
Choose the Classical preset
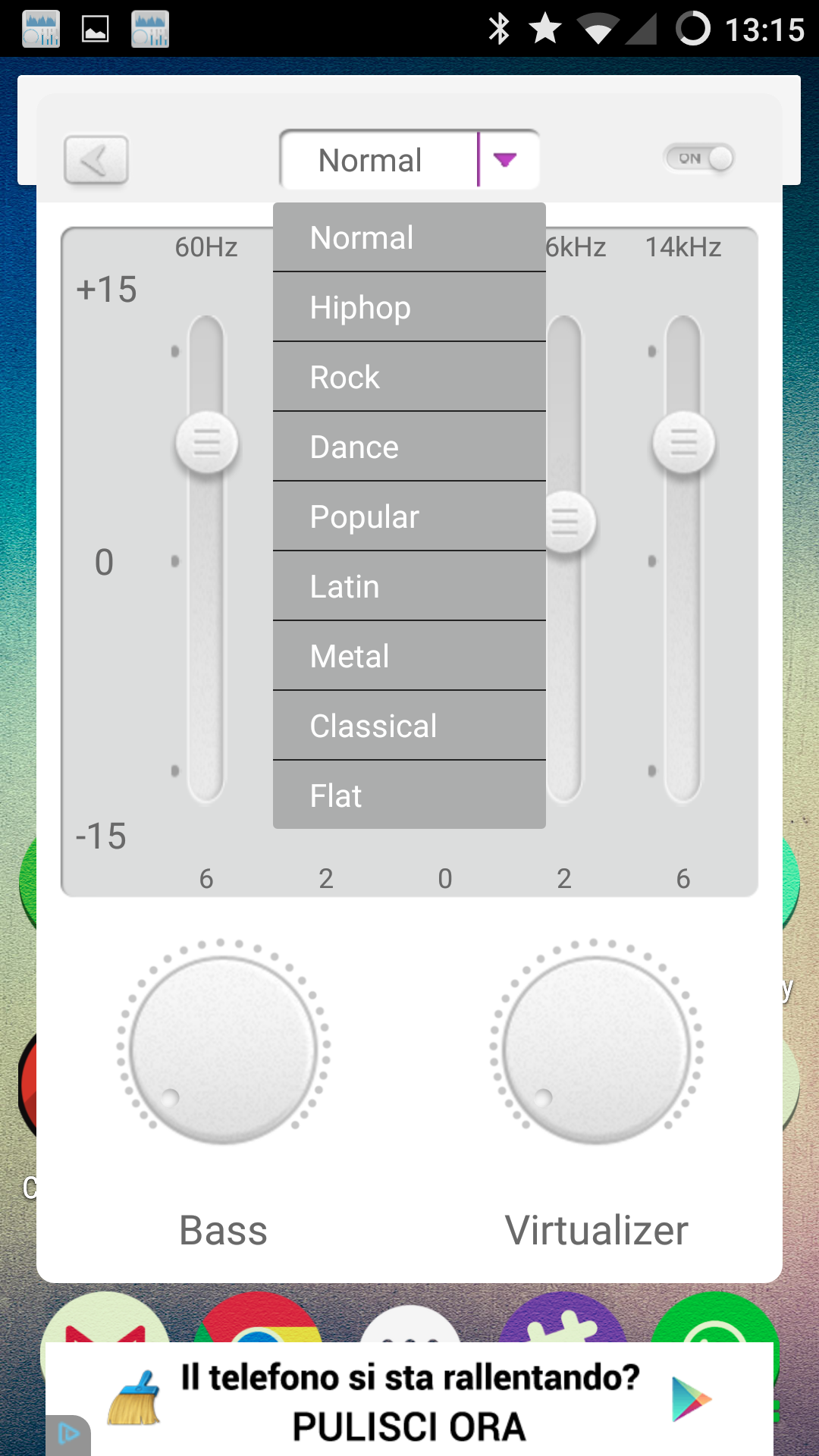[x=409, y=726]
